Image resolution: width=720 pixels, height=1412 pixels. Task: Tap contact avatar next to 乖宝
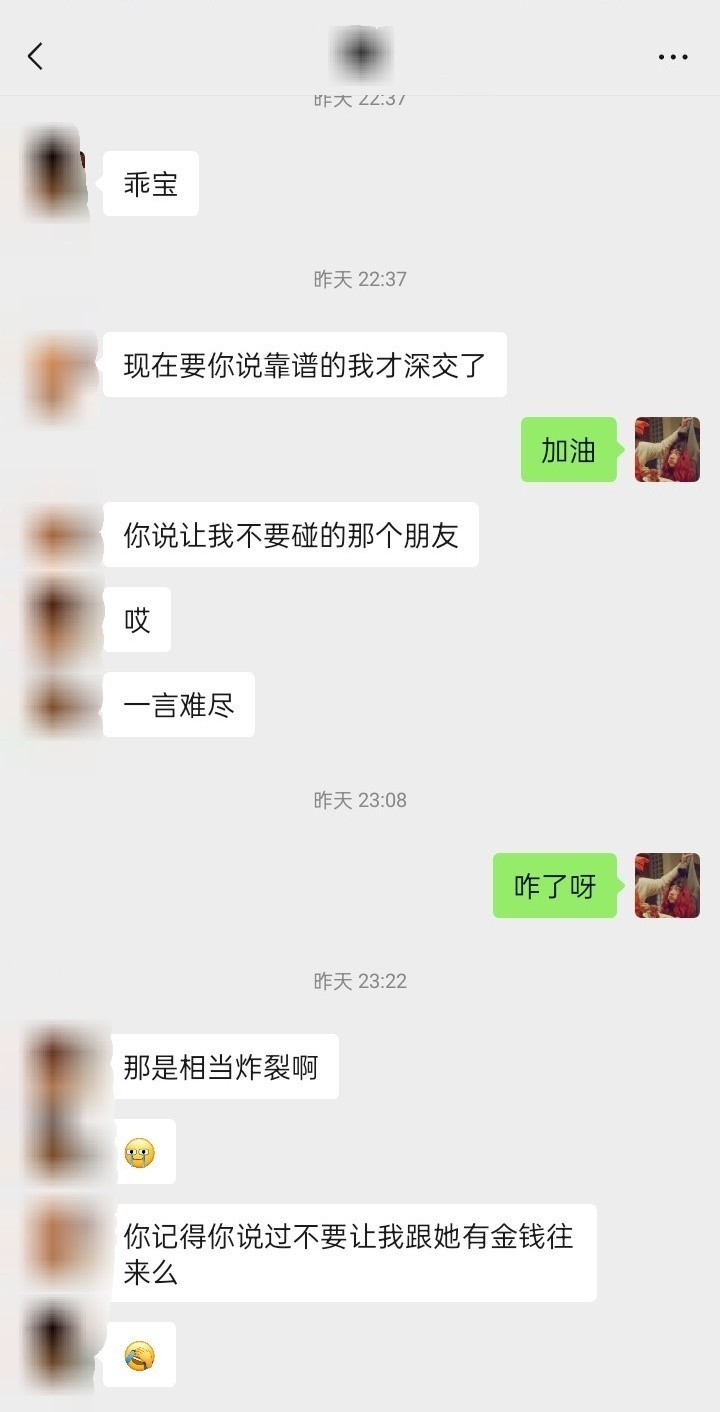click(53, 172)
